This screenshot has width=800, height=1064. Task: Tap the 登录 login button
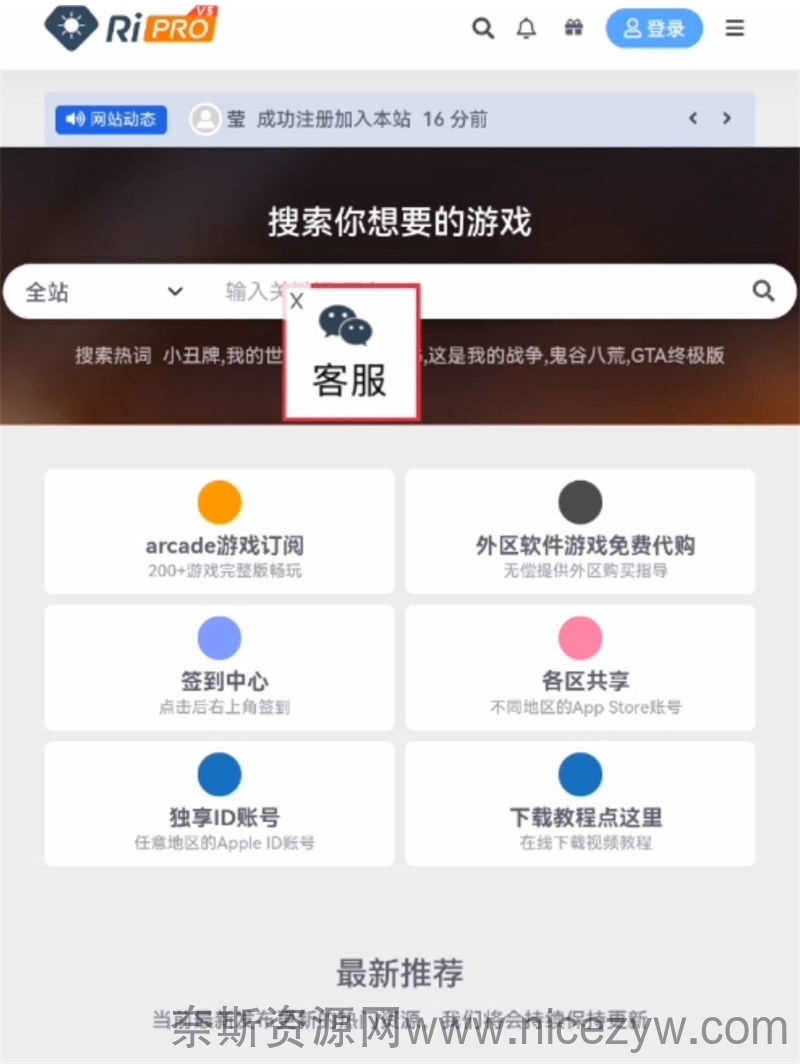point(654,28)
